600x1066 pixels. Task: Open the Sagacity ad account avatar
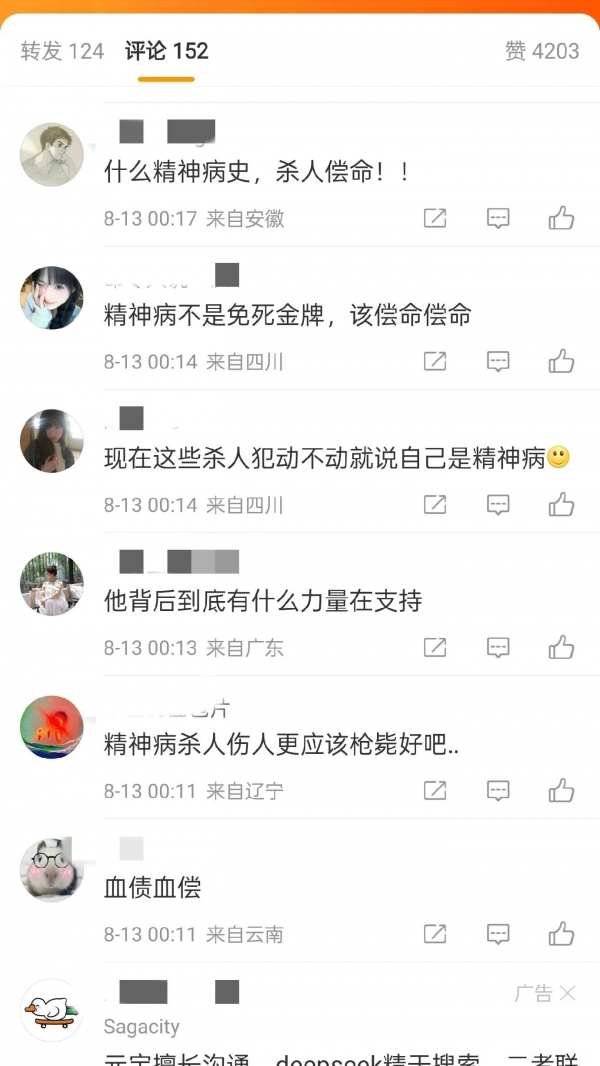pyautogui.click(x=51, y=1010)
